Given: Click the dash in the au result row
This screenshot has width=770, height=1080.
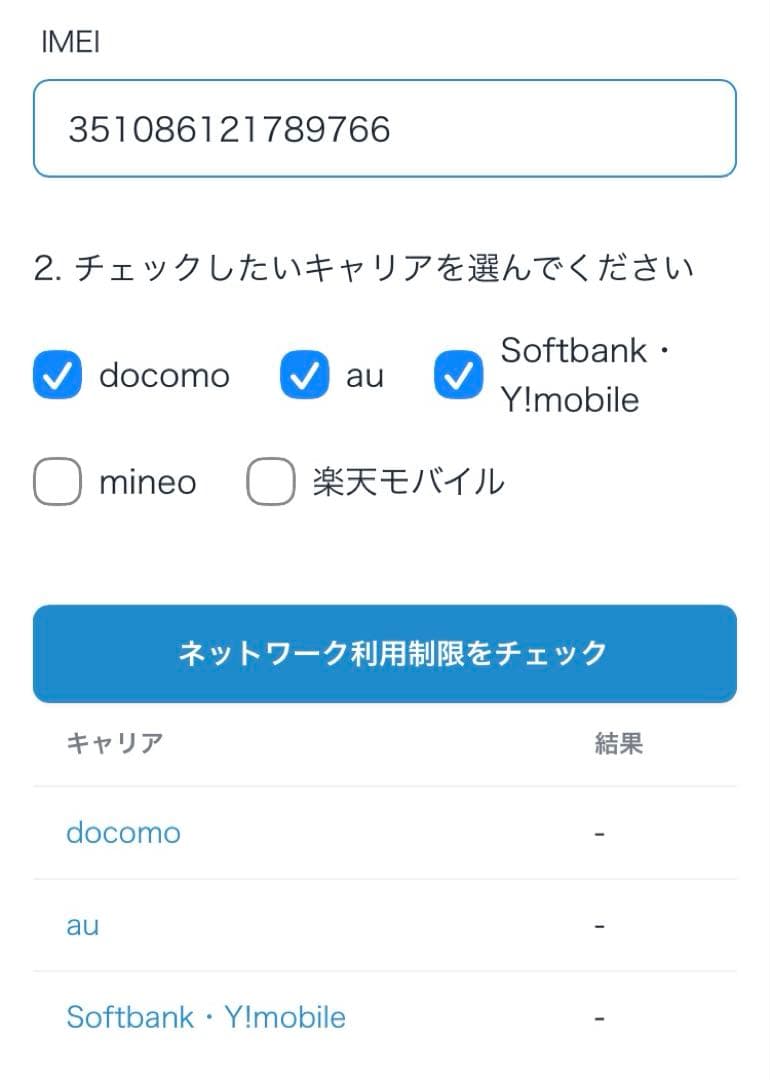Looking at the screenshot, I should pyautogui.click(x=600, y=924).
